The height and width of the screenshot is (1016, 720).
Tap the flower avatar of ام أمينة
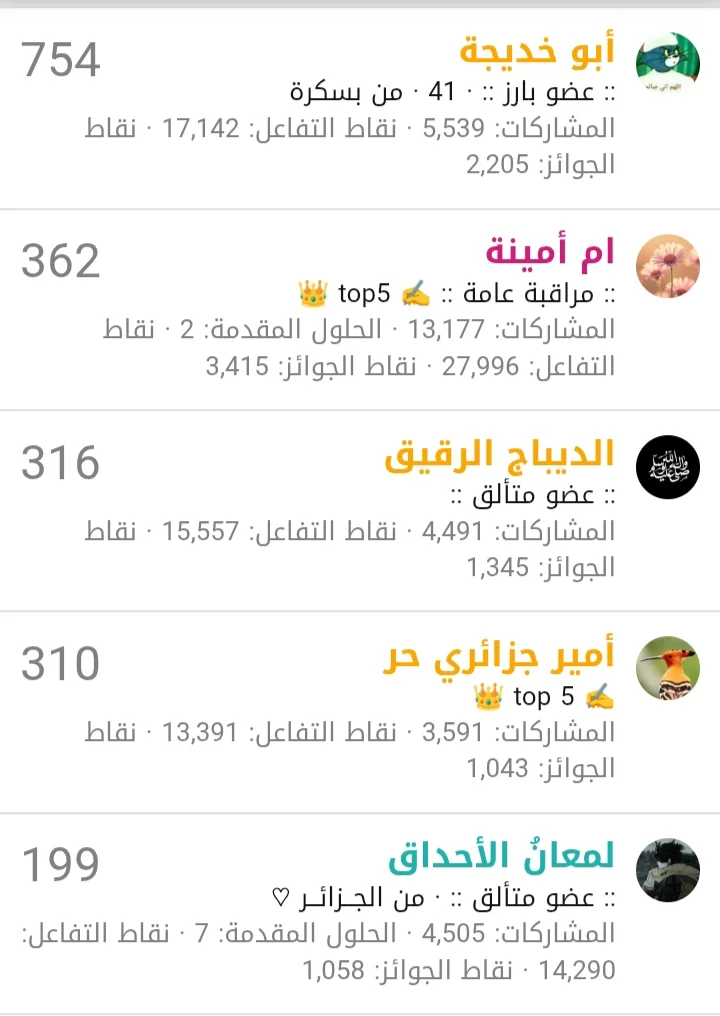(x=667, y=266)
